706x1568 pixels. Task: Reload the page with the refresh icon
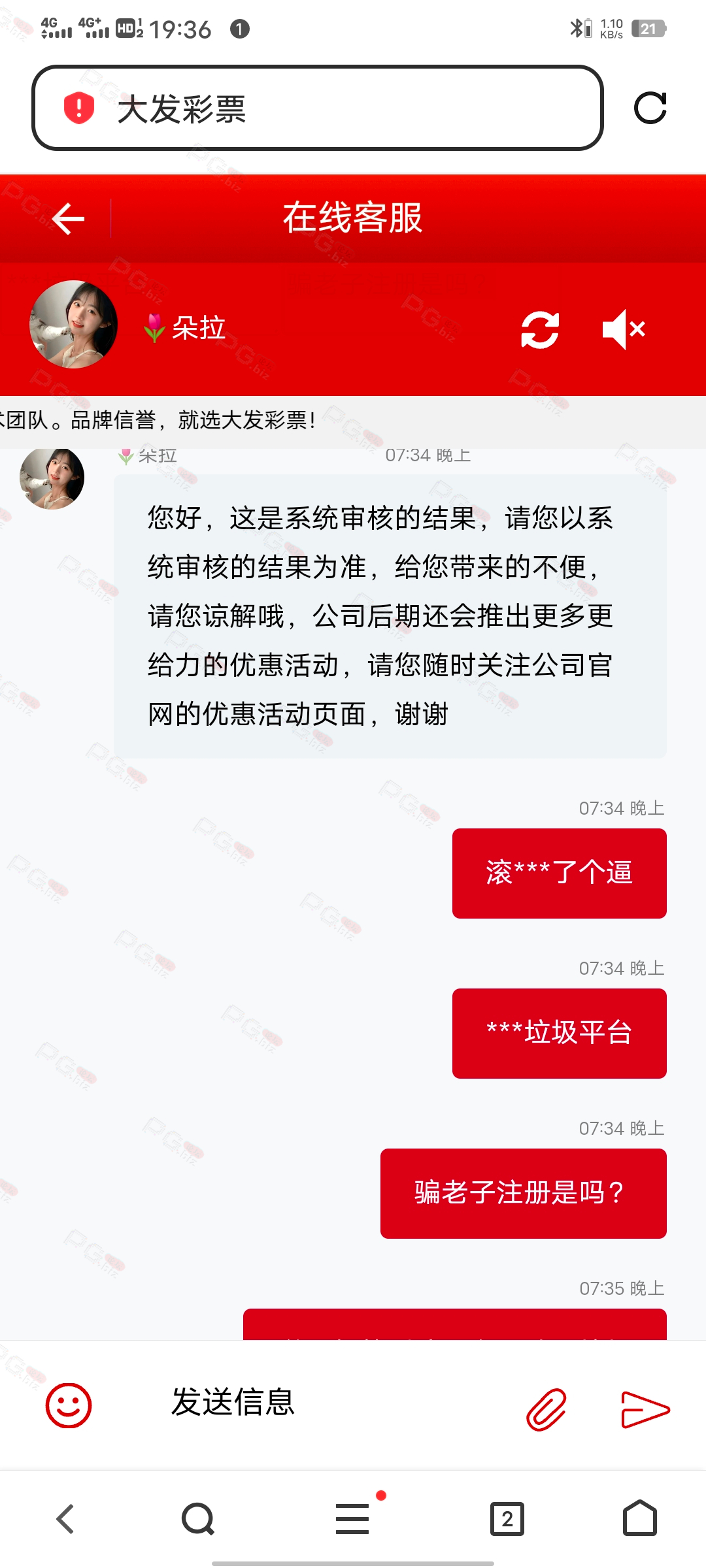[650, 108]
